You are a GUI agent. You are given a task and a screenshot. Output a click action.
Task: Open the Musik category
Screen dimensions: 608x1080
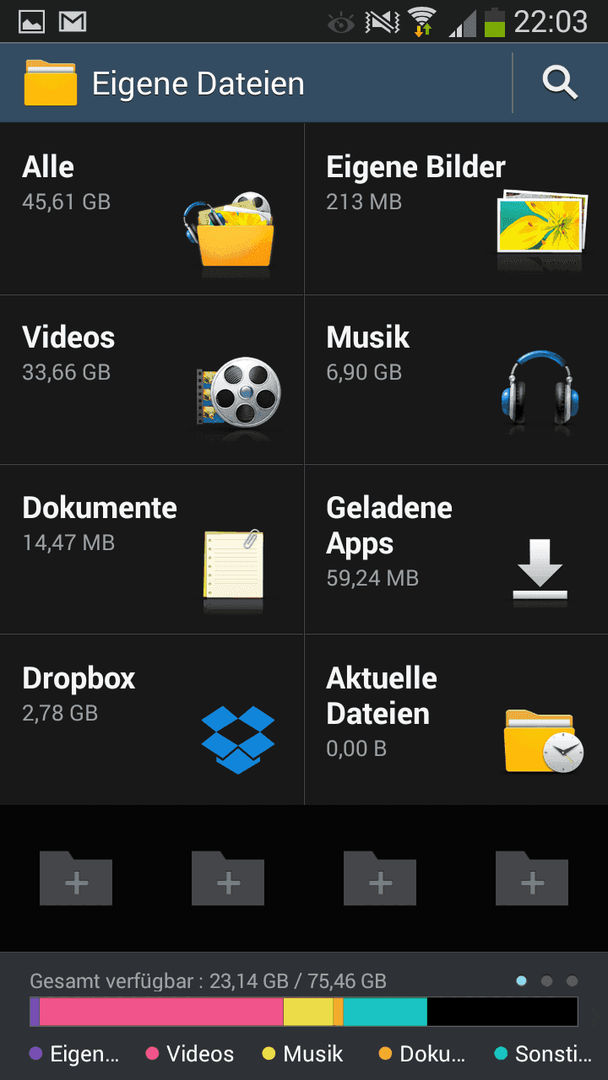click(457, 380)
